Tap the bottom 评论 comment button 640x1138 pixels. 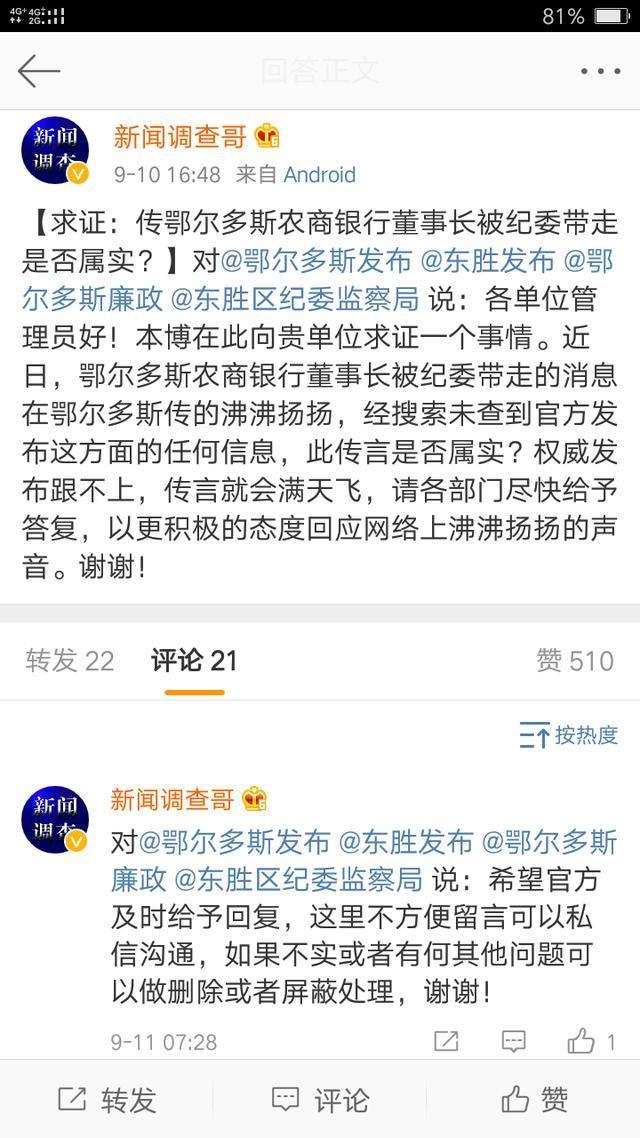(320, 1100)
